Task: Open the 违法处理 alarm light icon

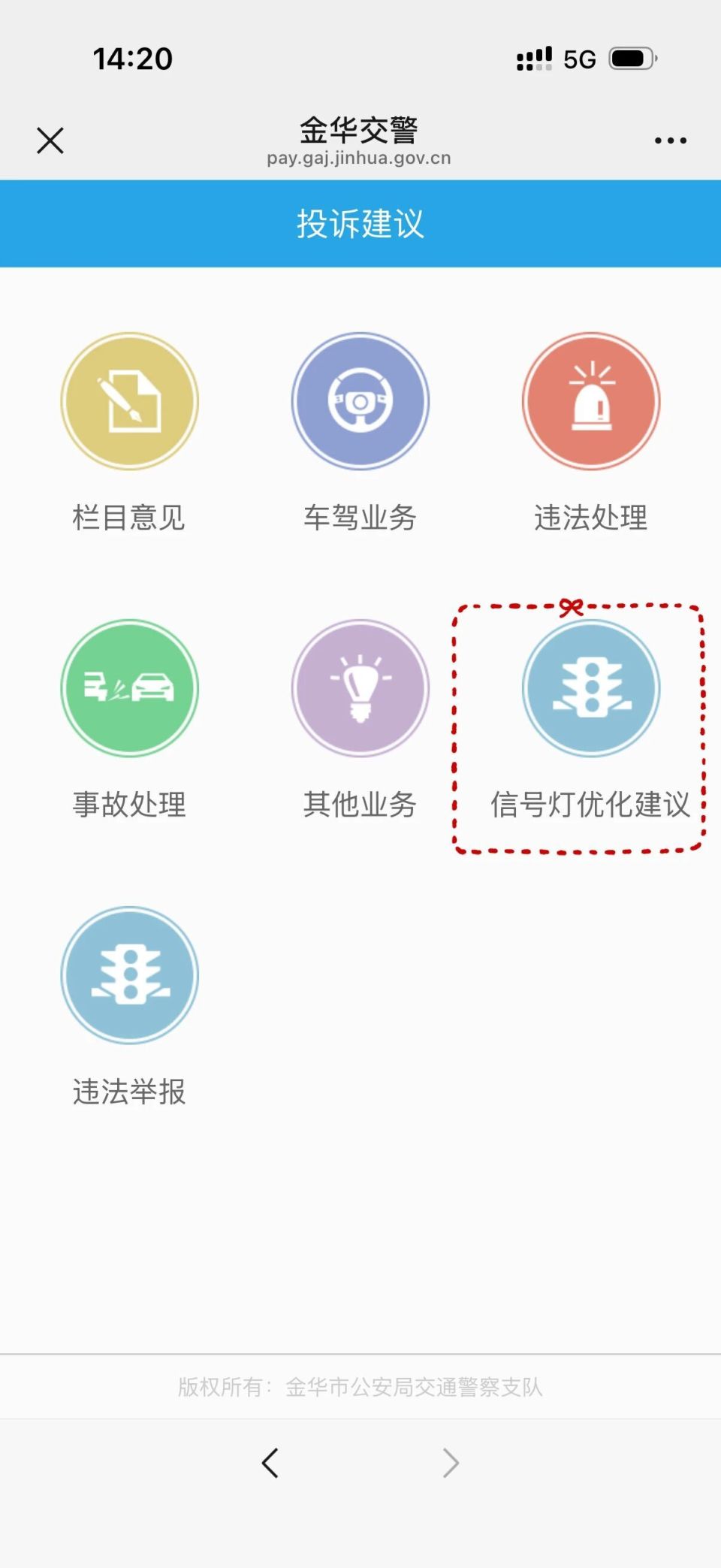Action: (591, 402)
